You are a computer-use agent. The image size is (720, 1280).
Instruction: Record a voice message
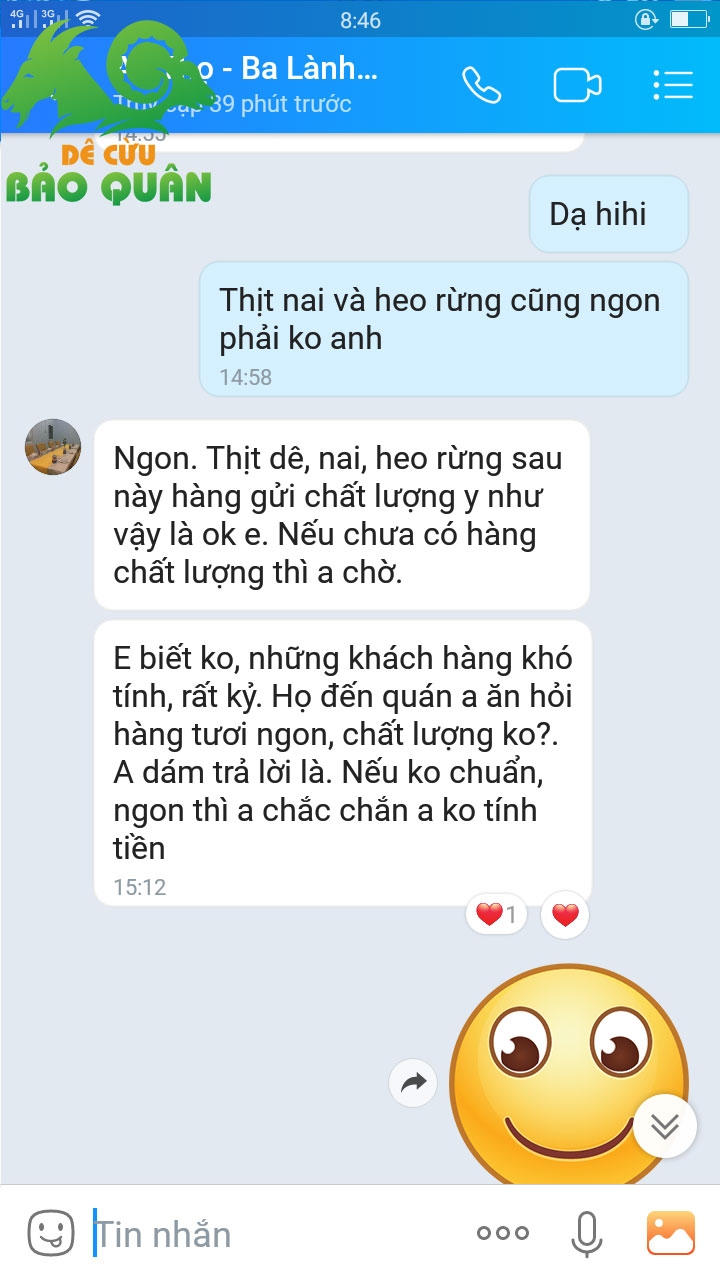point(587,1233)
